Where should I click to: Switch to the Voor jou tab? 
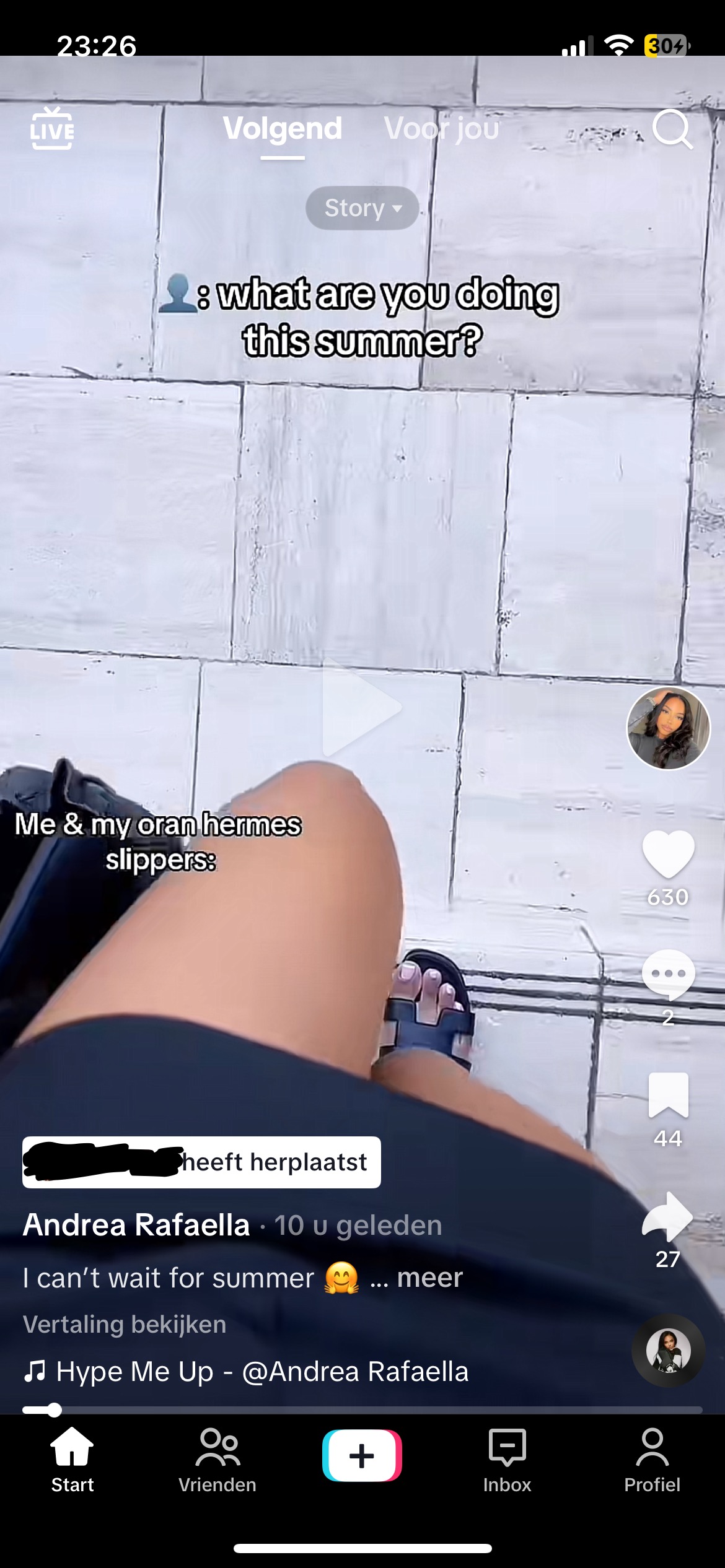tap(441, 129)
